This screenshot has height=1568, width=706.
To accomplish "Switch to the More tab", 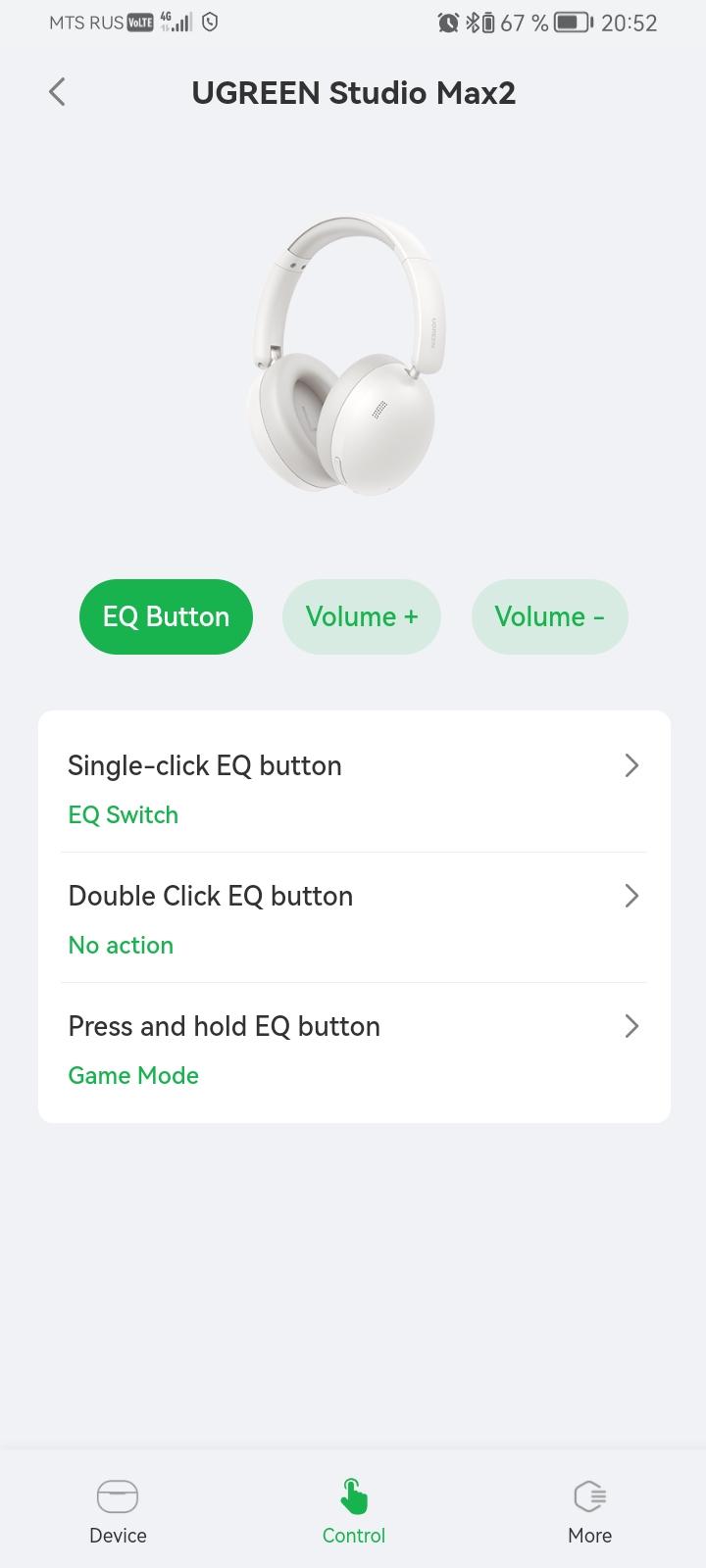I will 589,1511.
